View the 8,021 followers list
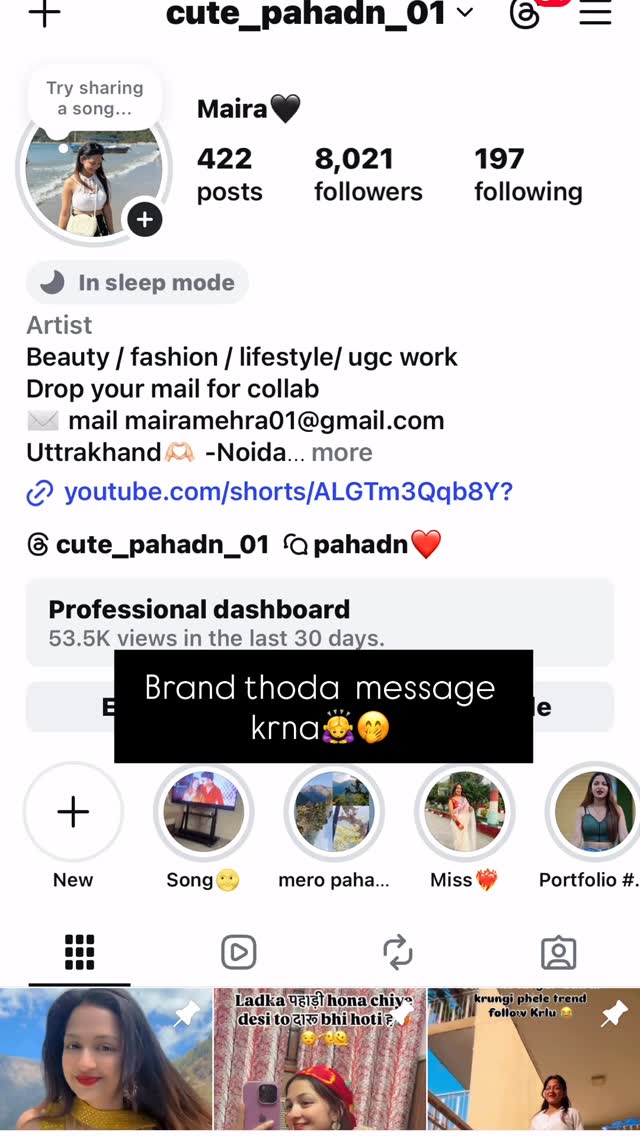This screenshot has width=640, height=1136. 368,175
